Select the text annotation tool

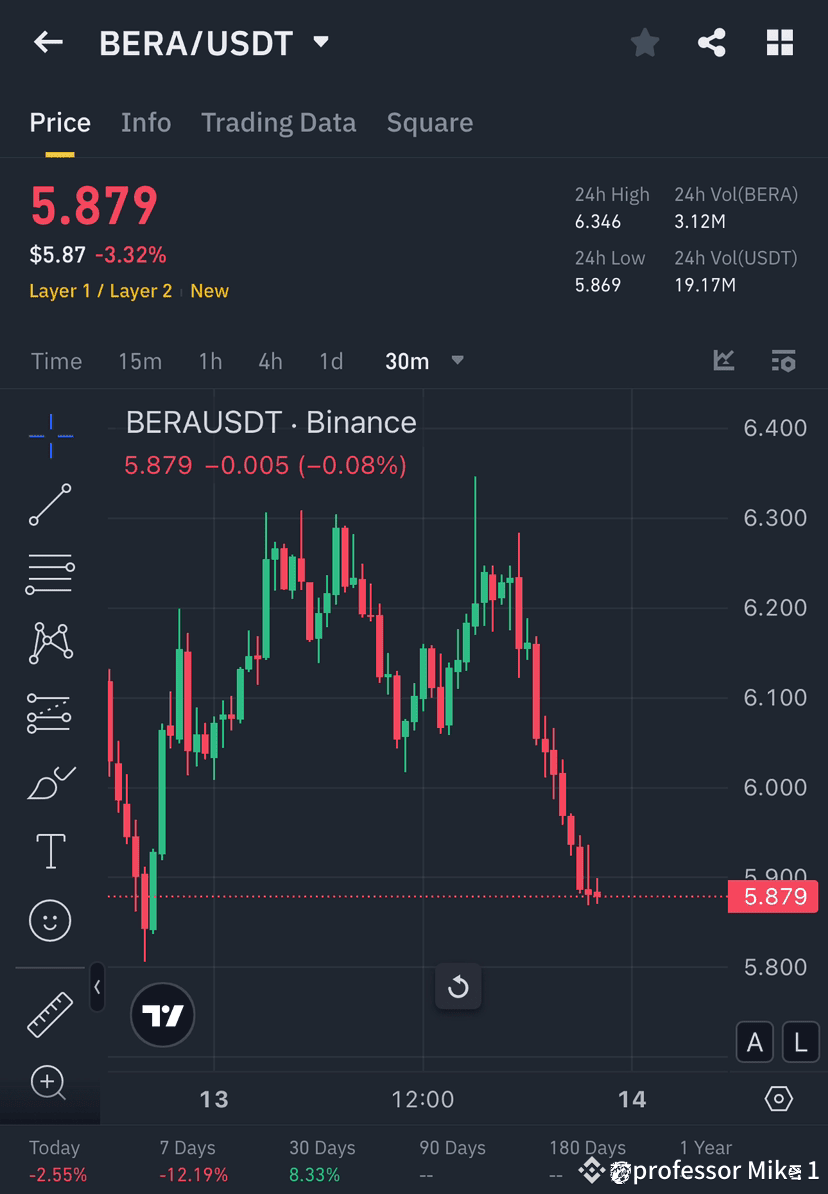[50, 850]
